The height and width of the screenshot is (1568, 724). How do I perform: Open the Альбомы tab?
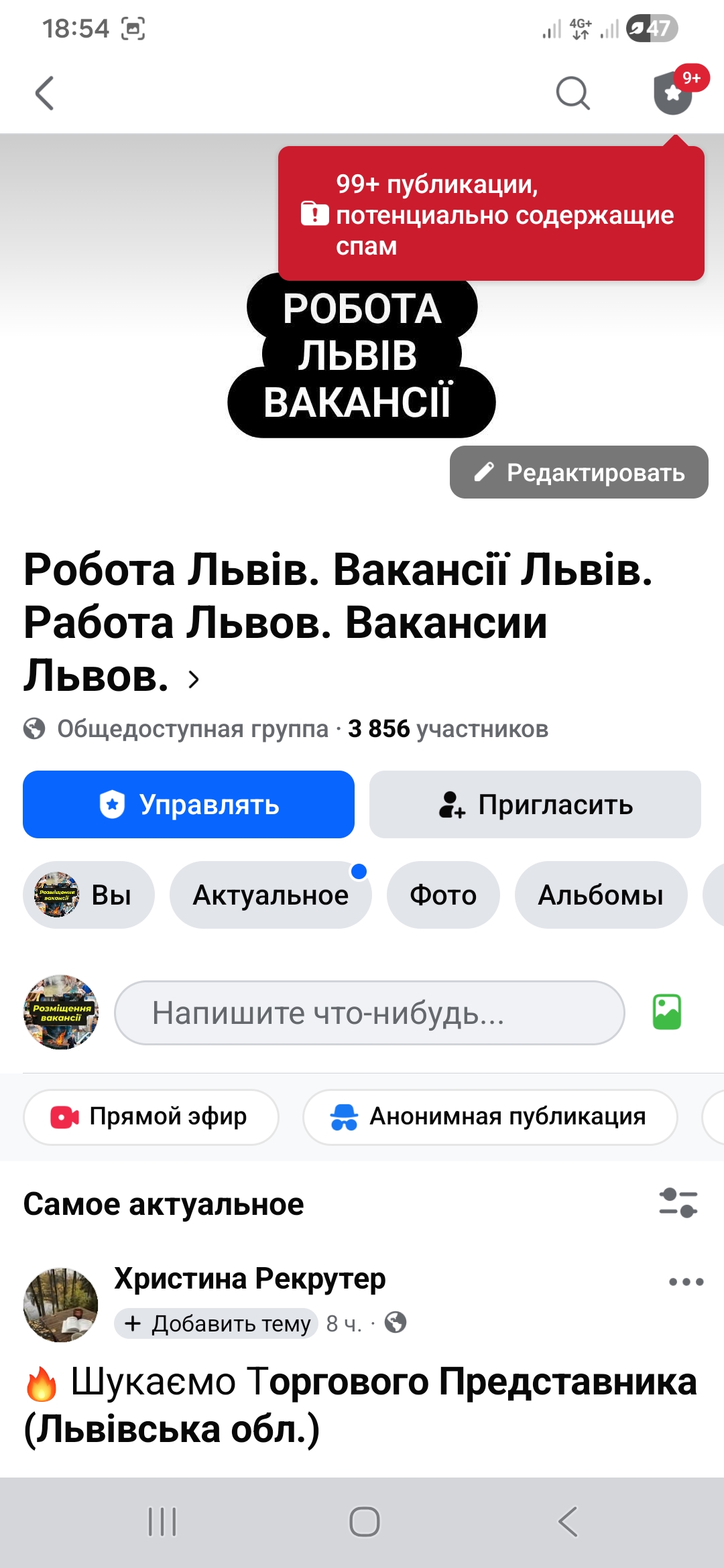(601, 895)
